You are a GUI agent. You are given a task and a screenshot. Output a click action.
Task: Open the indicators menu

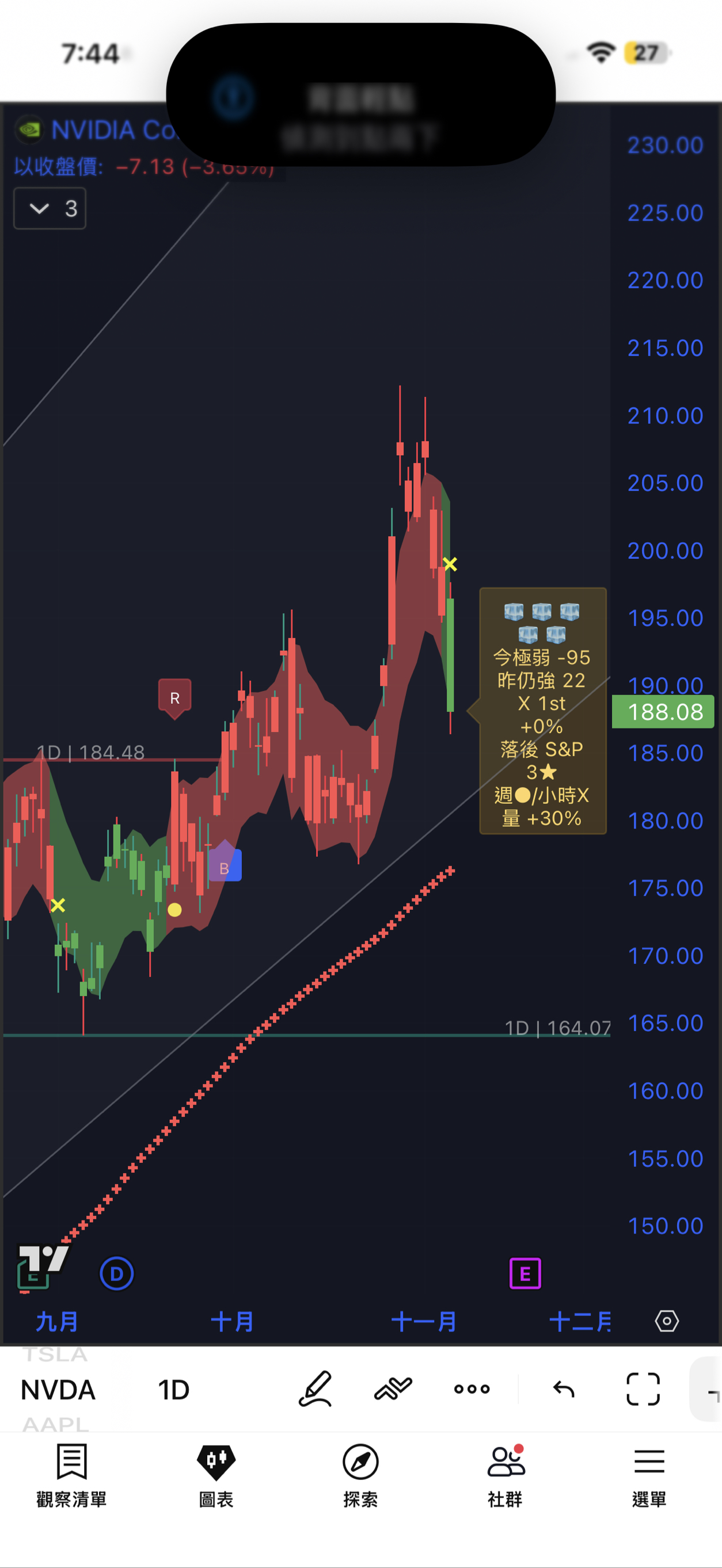393,1388
